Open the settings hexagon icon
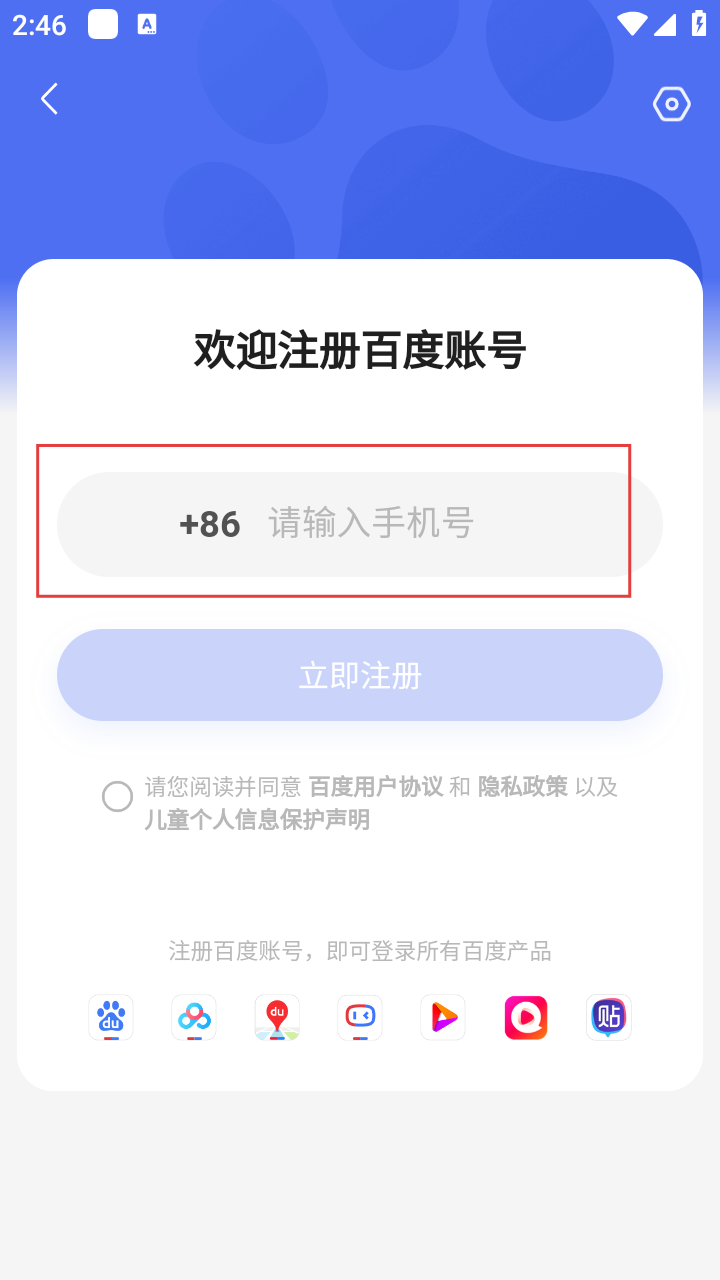This screenshot has width=720, height=1280. click(x=671, y=104)
